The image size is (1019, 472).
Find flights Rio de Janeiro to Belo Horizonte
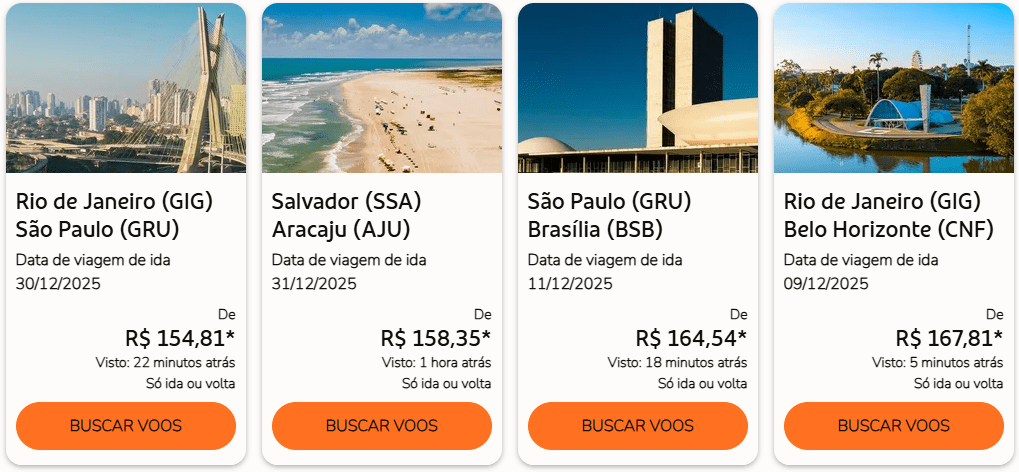pyautogui.click(x=894, y=426)
